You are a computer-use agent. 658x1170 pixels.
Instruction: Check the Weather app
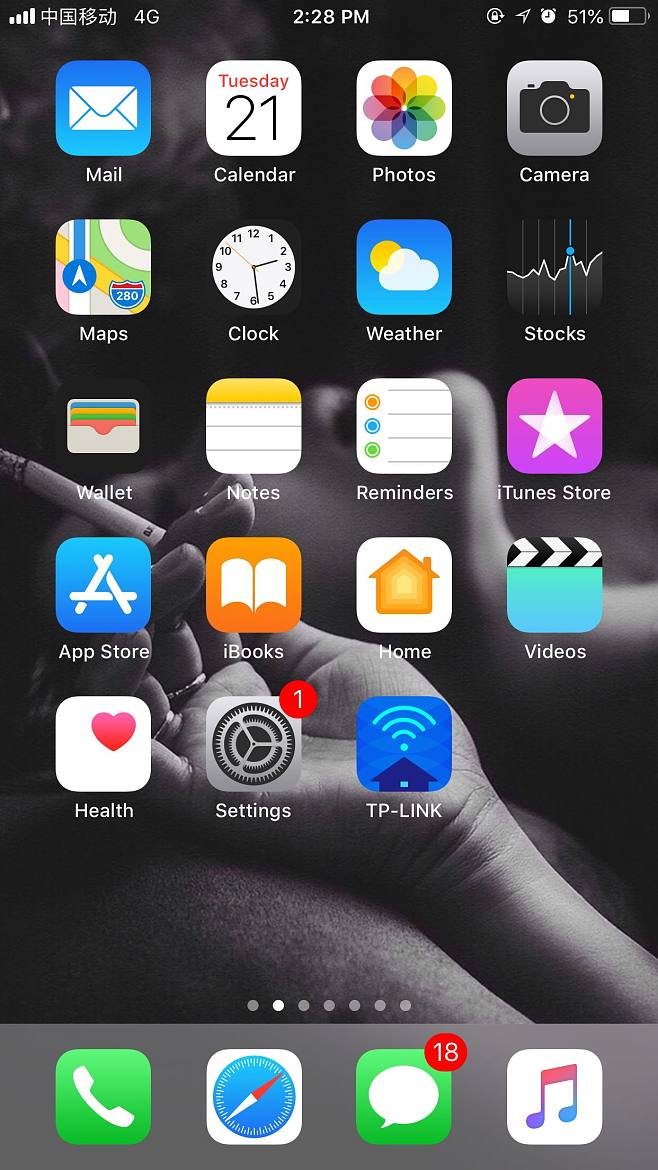[404, 267]
